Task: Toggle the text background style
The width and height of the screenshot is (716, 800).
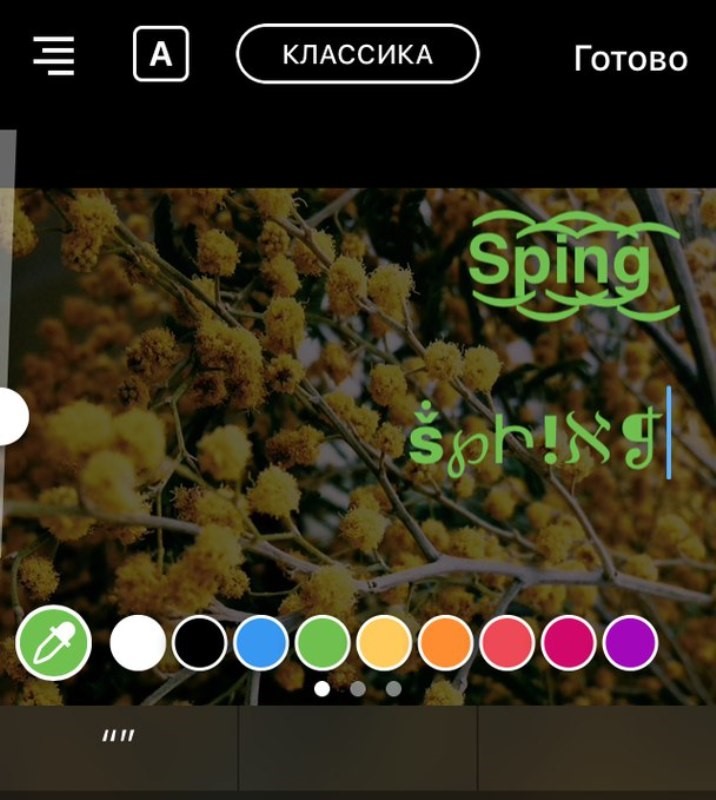Action: (x=160, y=55)
